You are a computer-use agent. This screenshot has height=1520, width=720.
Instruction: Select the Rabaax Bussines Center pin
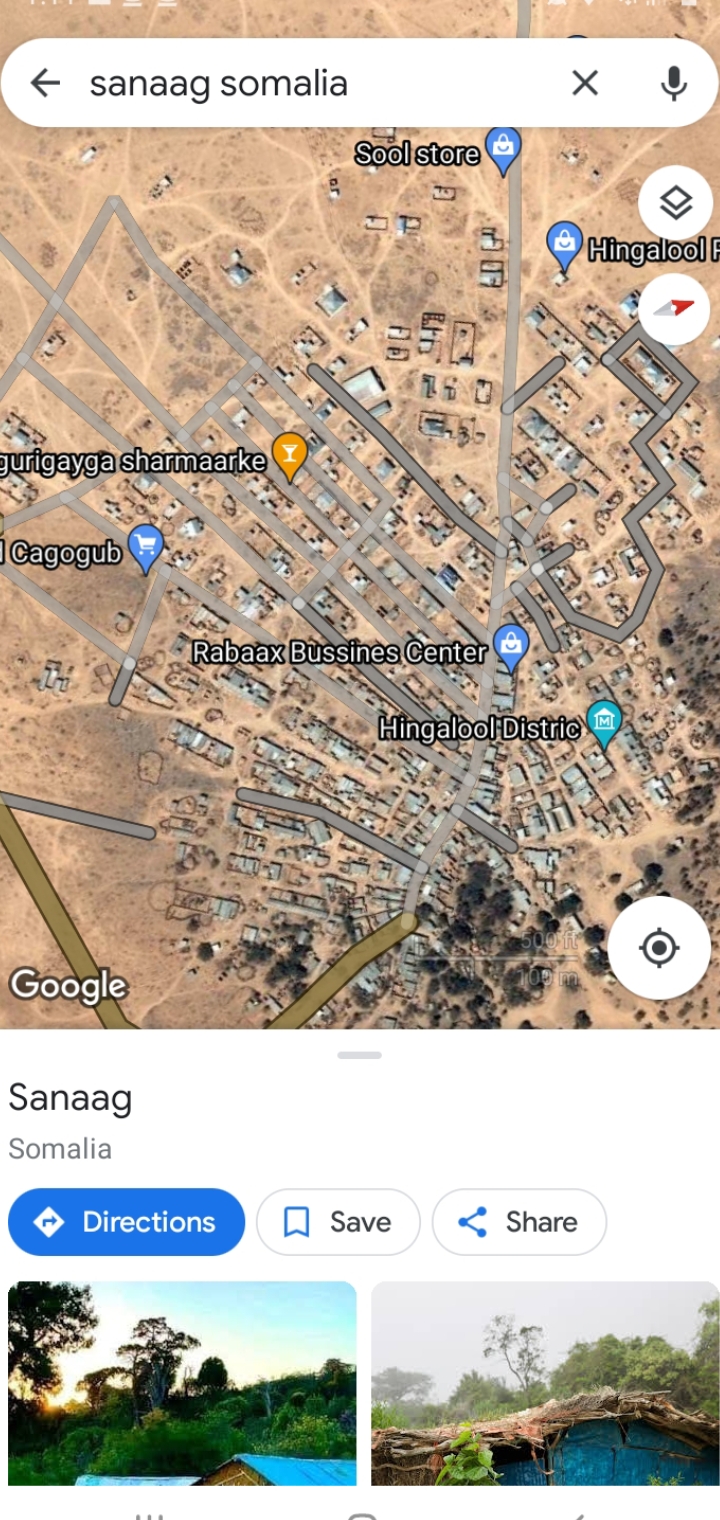[x=511, y=645]
